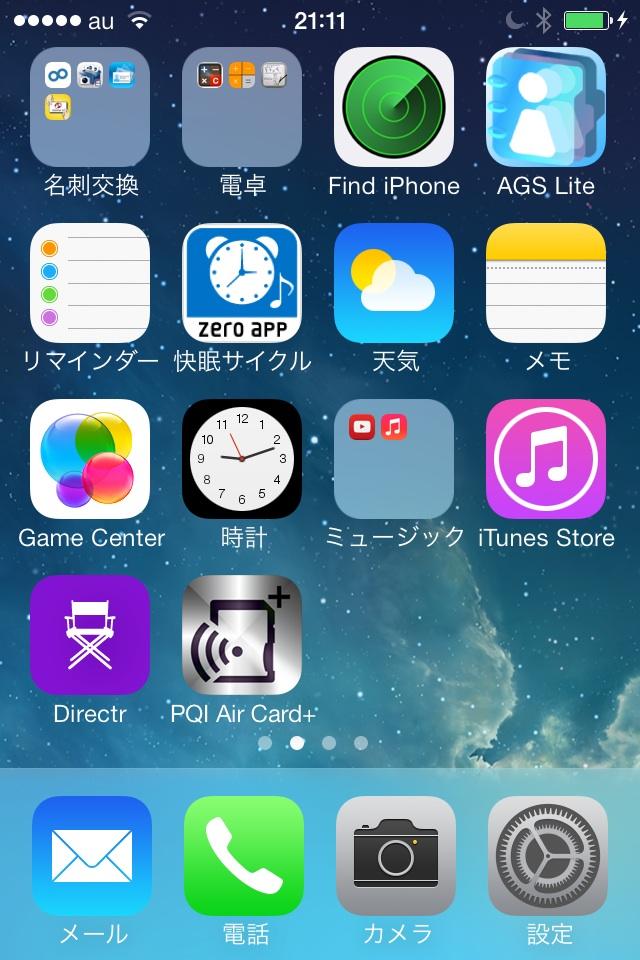Open the ミュージック folder
This screenshot has width=640, height=960.
click(x=394, y=459)
